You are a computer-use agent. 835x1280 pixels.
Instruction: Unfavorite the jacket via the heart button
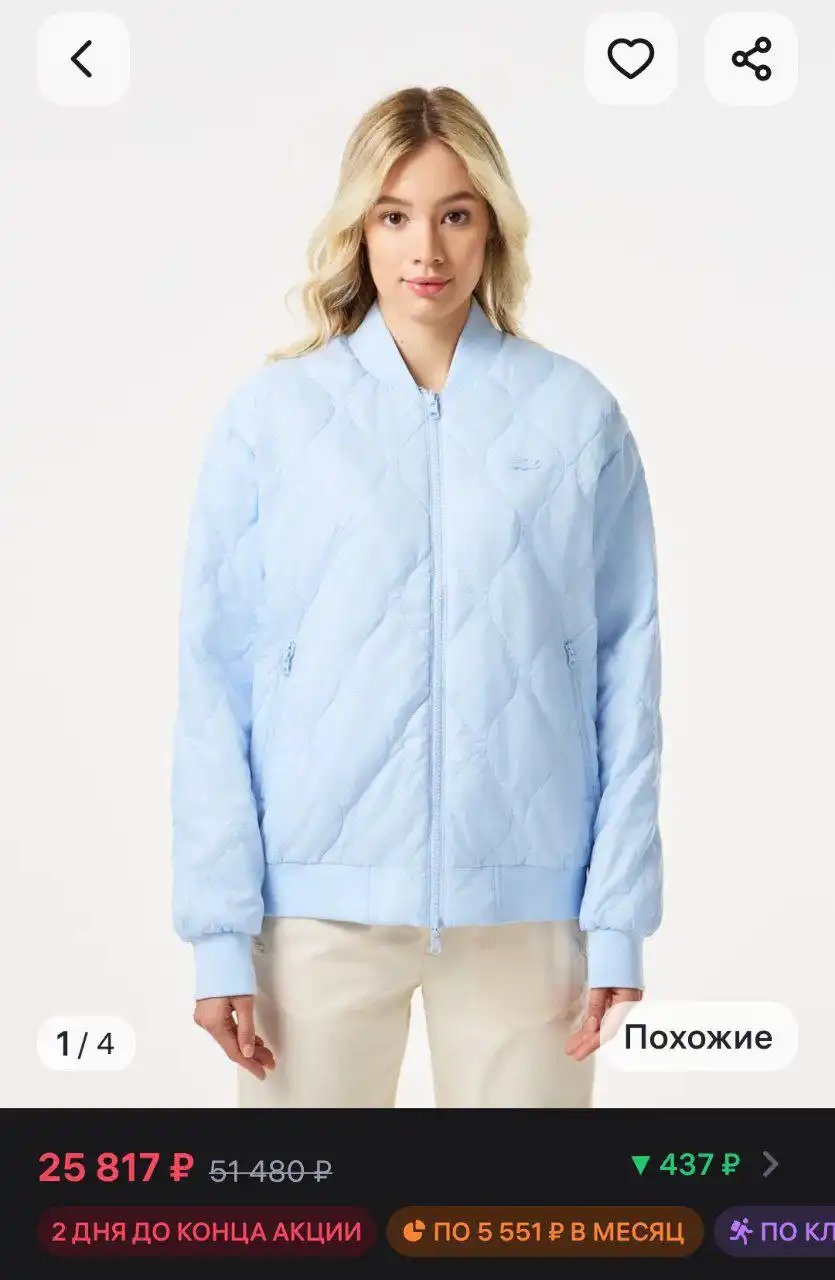pyautogui.click(x=631, y=58)
